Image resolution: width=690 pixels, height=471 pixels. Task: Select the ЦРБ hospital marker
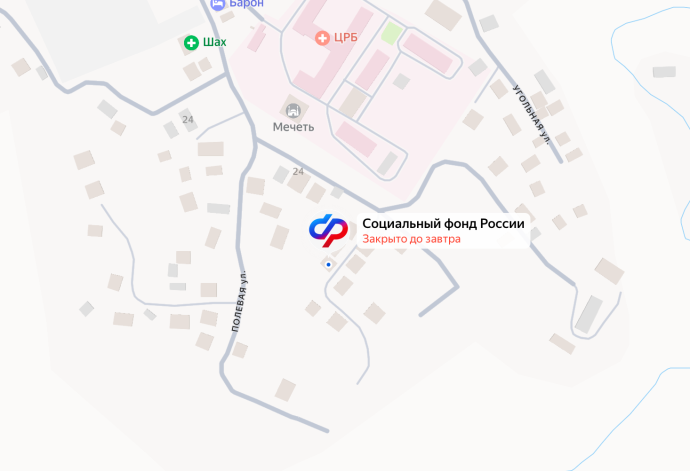pyautogui.click(x=322, y=38)
